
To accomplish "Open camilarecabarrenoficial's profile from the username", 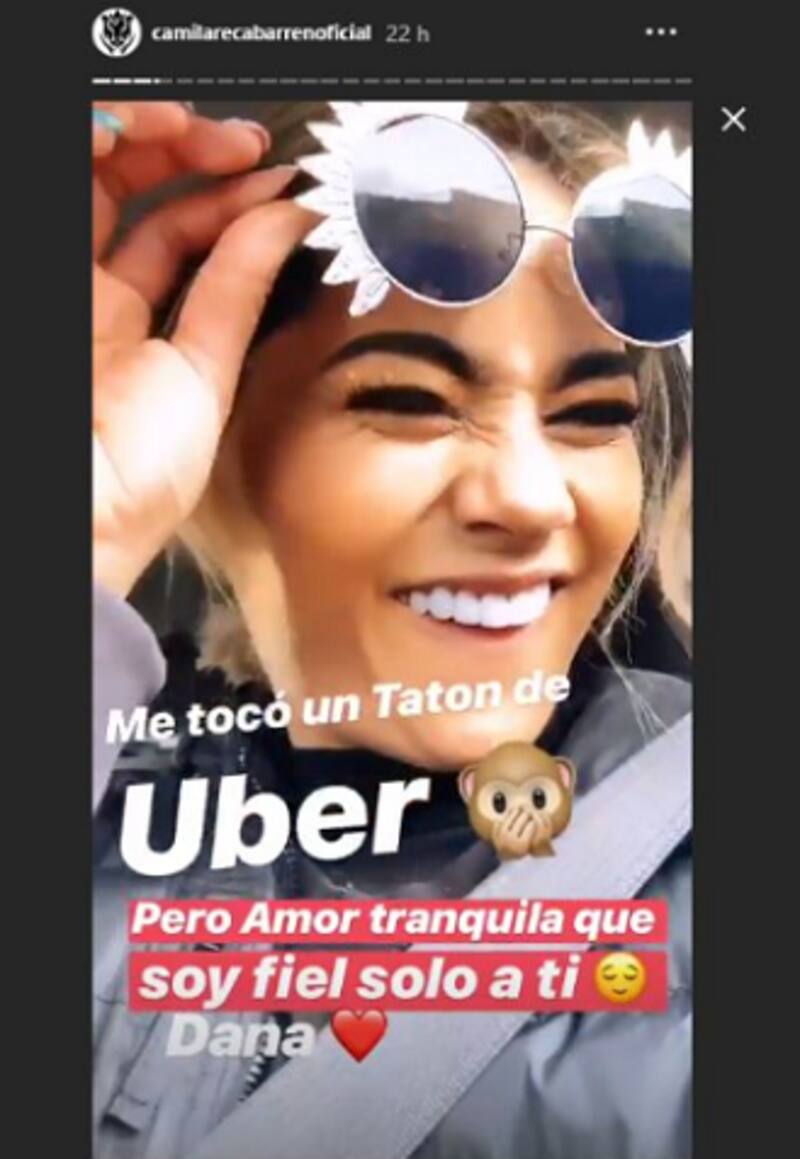I will click(x=261, y=33).
